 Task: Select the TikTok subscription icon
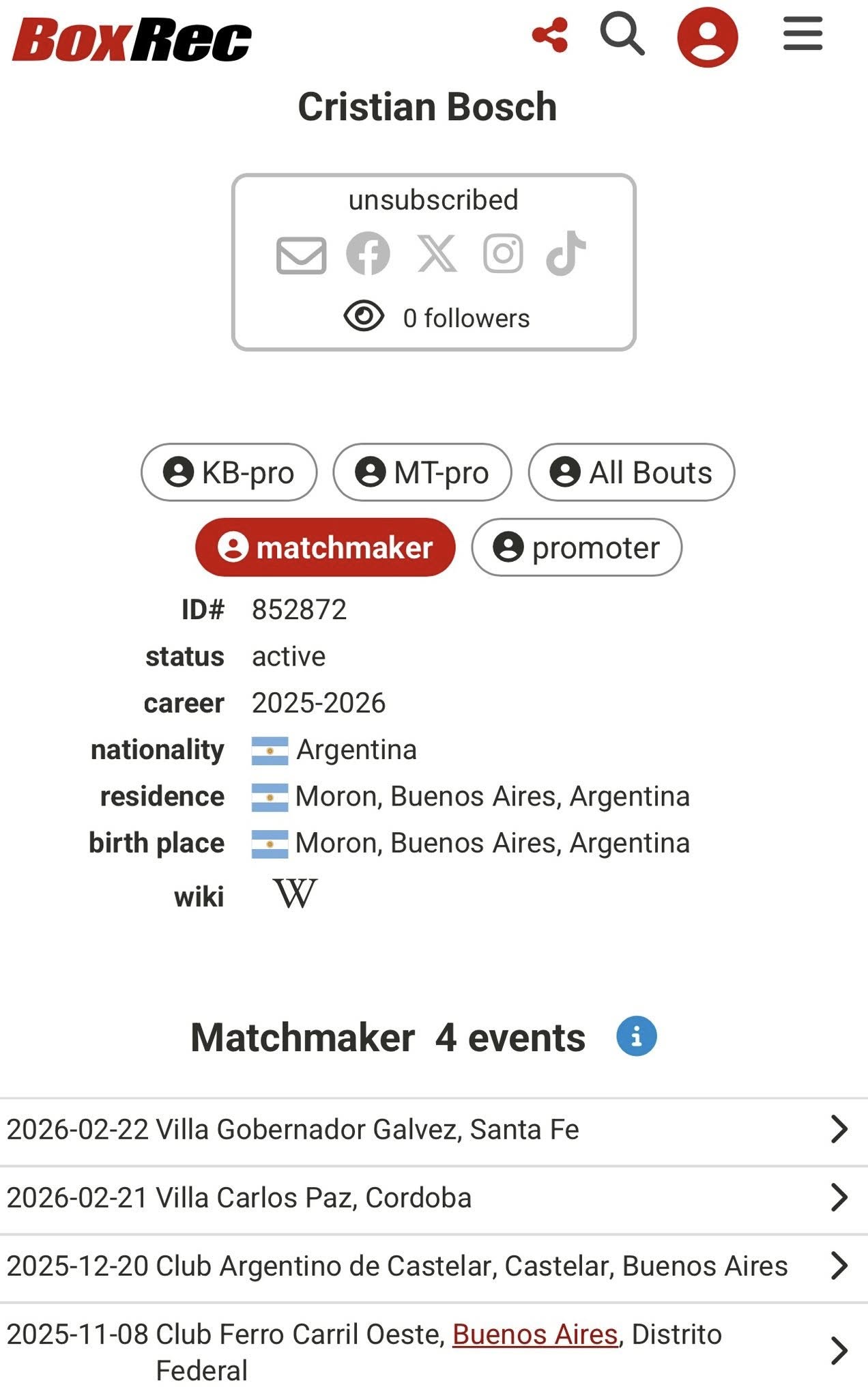tap(566, 253)
